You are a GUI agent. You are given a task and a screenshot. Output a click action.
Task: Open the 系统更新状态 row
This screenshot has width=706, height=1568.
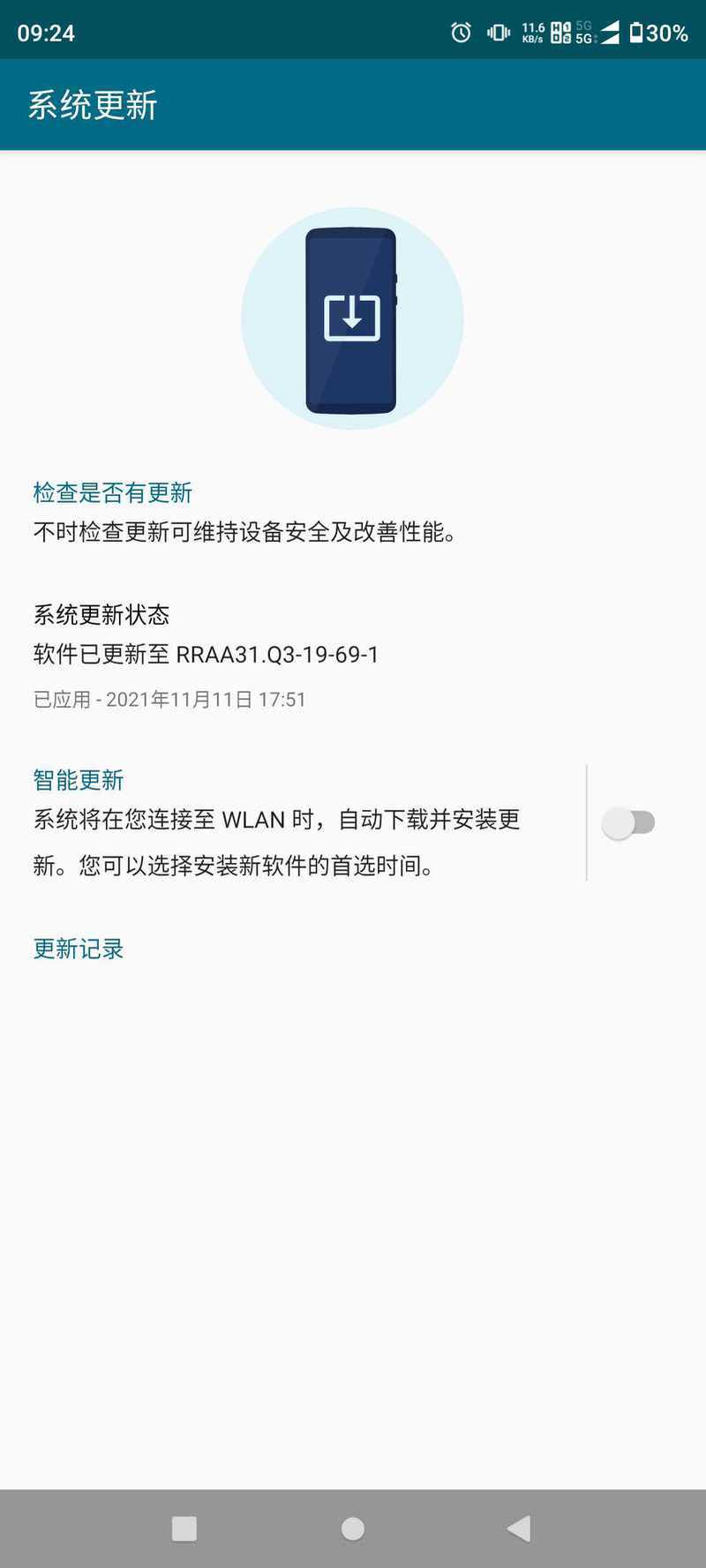[x=353, y=656]
